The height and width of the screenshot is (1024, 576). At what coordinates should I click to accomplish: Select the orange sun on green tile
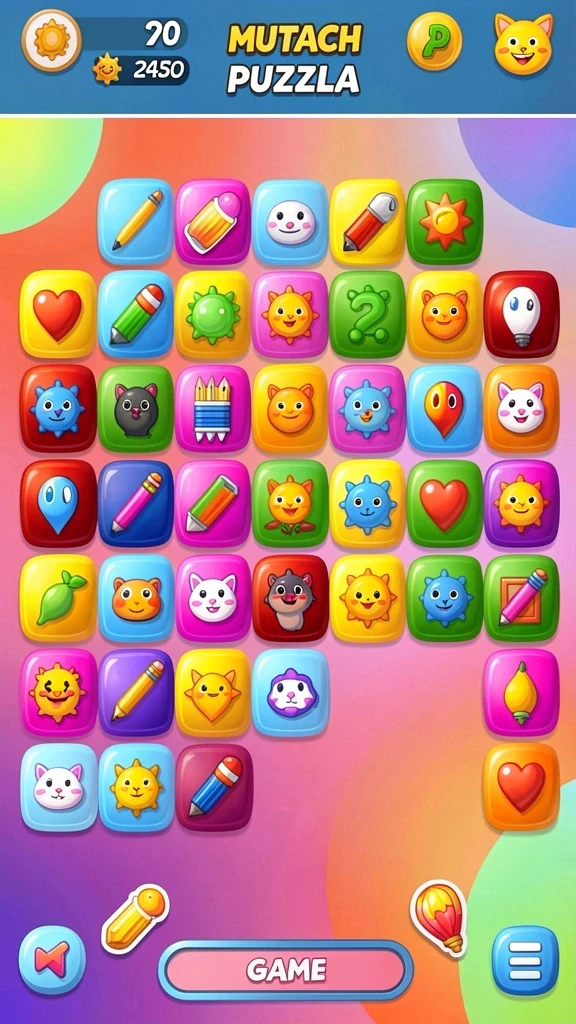444,222
